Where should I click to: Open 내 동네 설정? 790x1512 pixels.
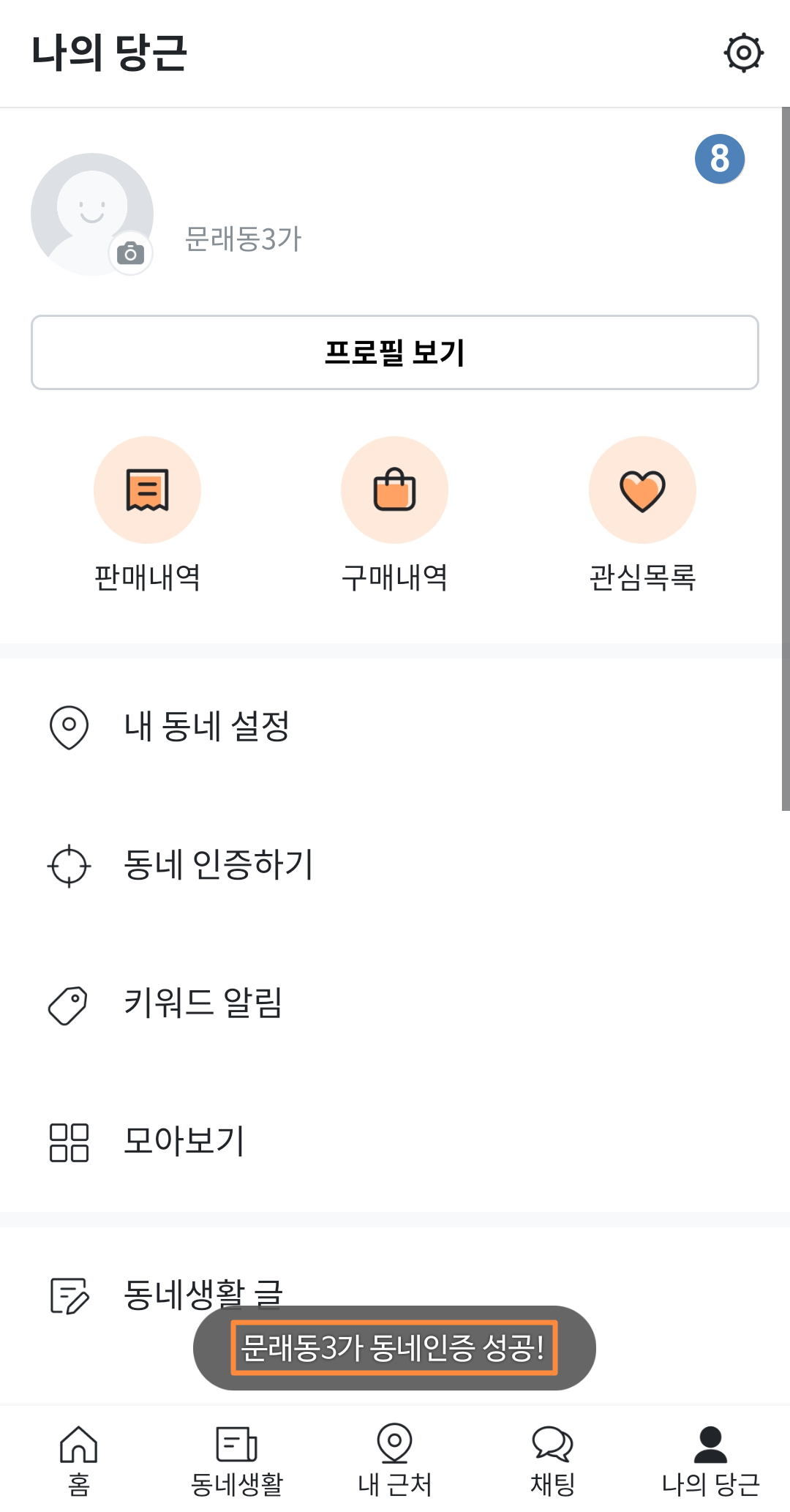[x=206, y=727]
